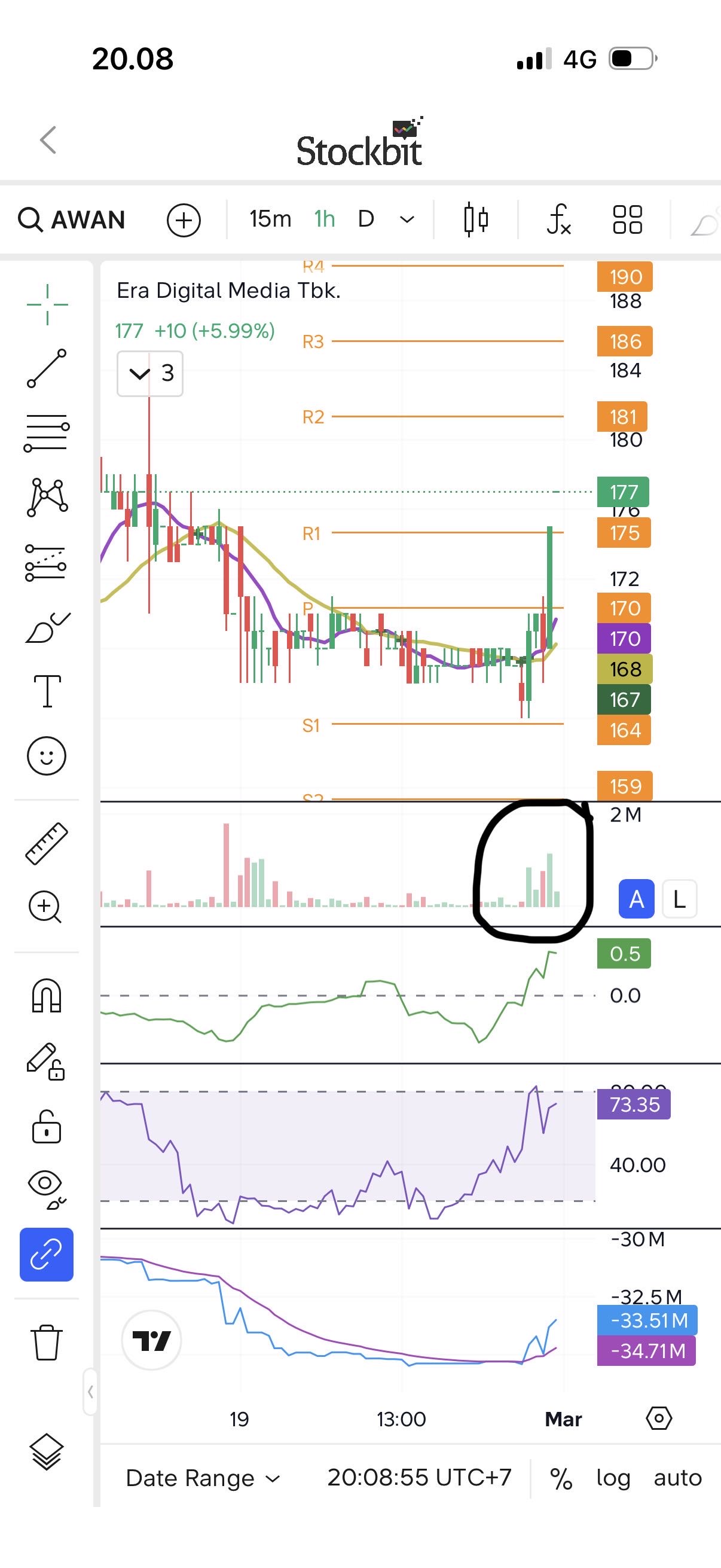
Task: Open the fx indicators menu
Action: coord(558,219)
